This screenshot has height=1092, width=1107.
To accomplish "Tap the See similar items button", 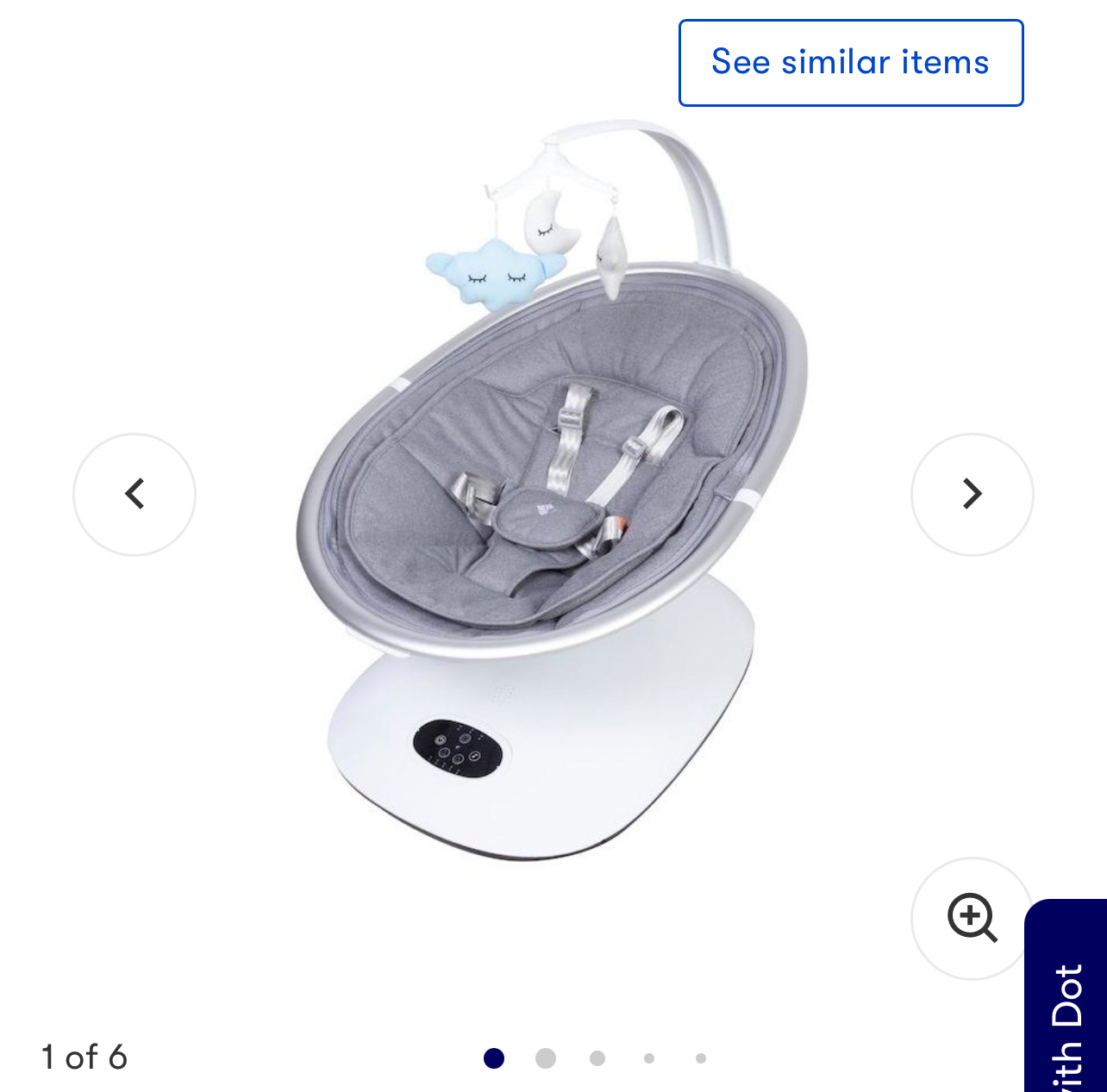I will 850,63.
